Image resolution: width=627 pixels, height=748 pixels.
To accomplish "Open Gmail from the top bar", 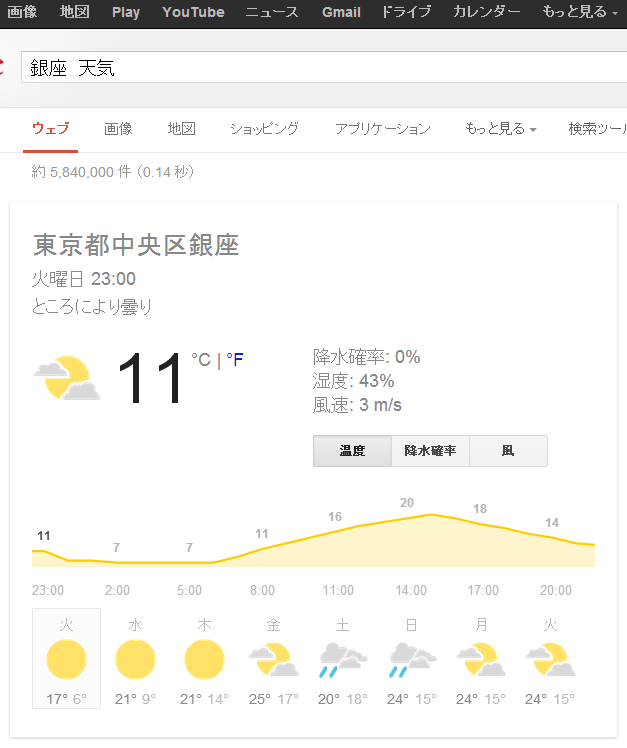I will coord(341,12).
